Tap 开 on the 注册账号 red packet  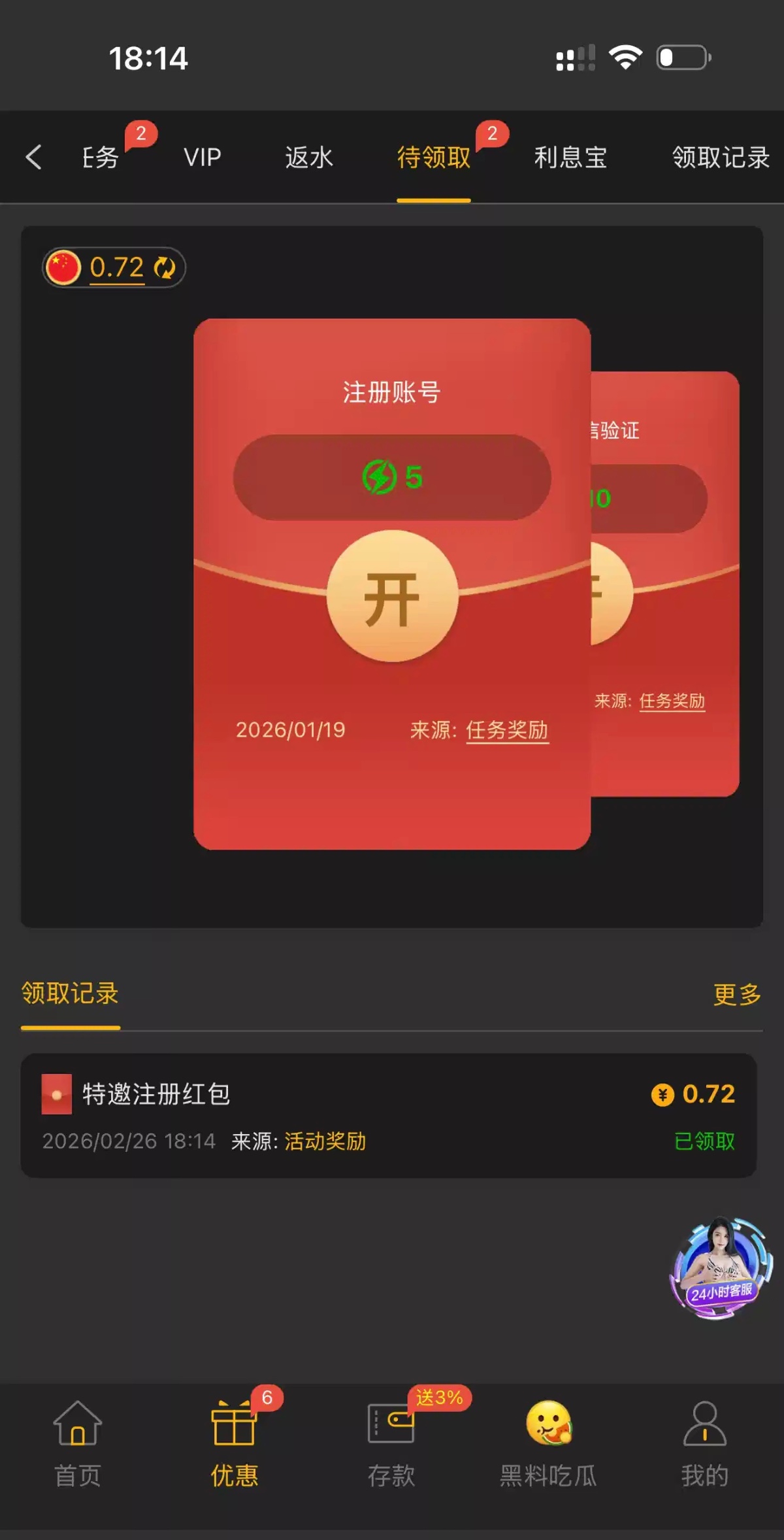click(x=392, y=597)
